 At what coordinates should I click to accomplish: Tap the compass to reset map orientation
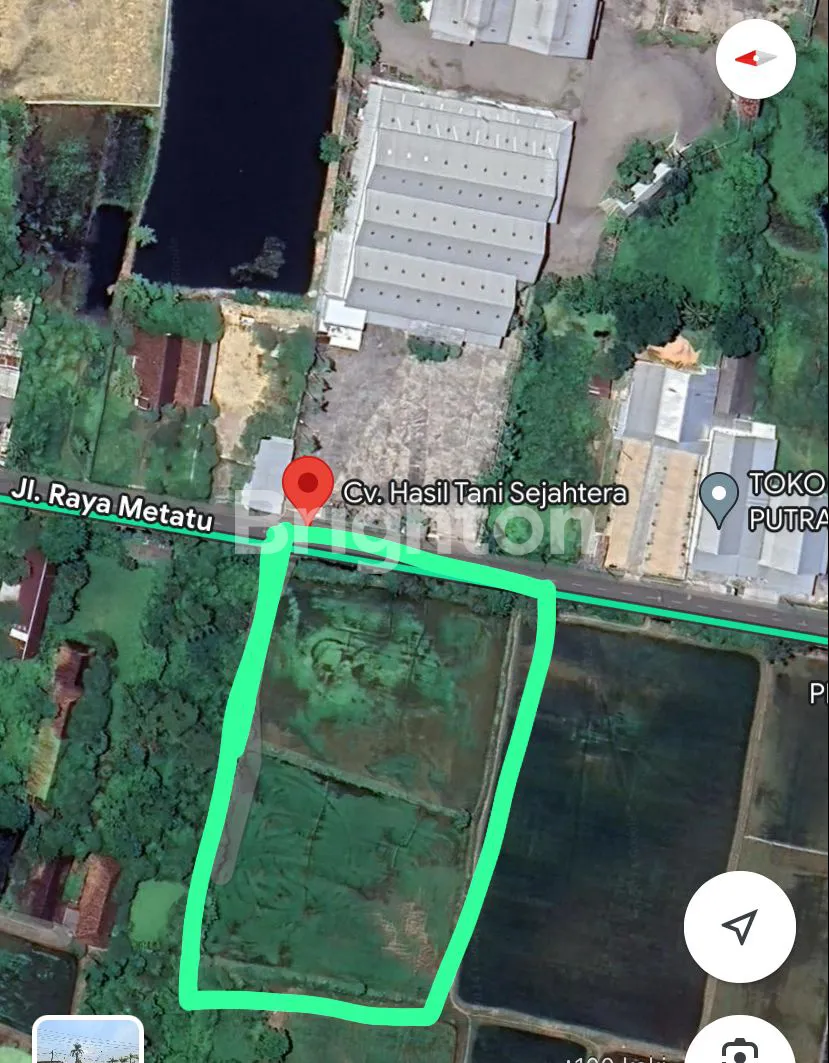755,58
